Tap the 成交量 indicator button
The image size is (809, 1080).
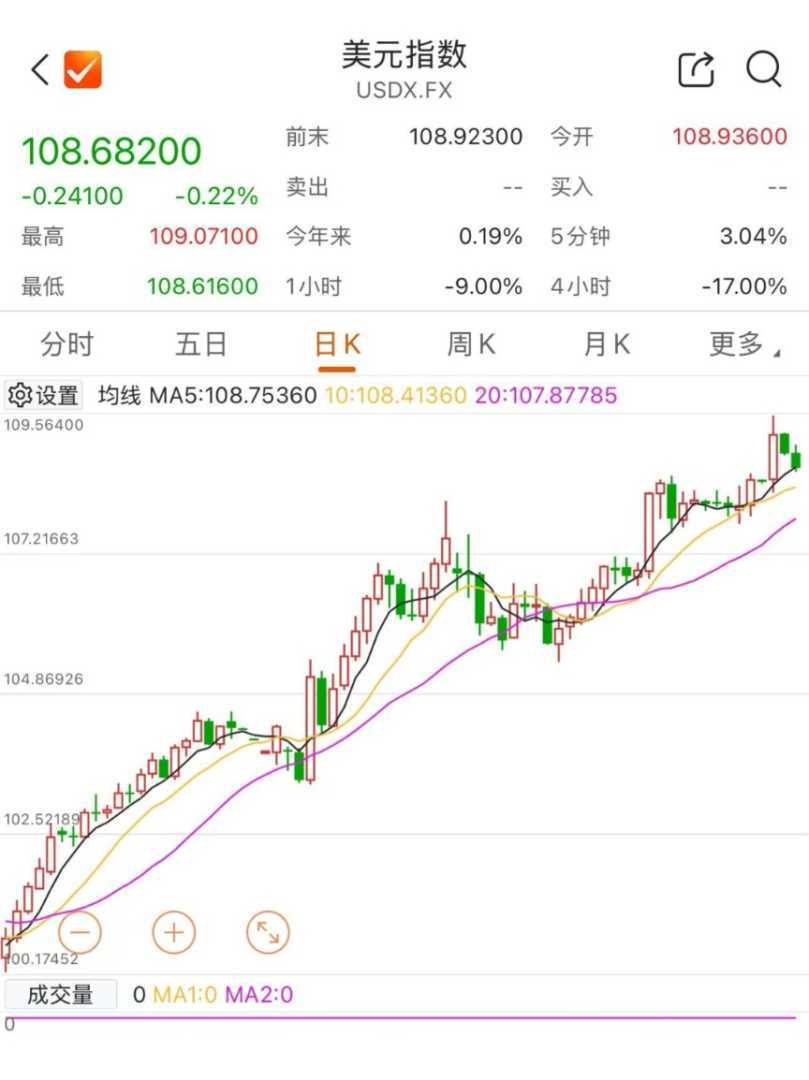coord(60,994)
